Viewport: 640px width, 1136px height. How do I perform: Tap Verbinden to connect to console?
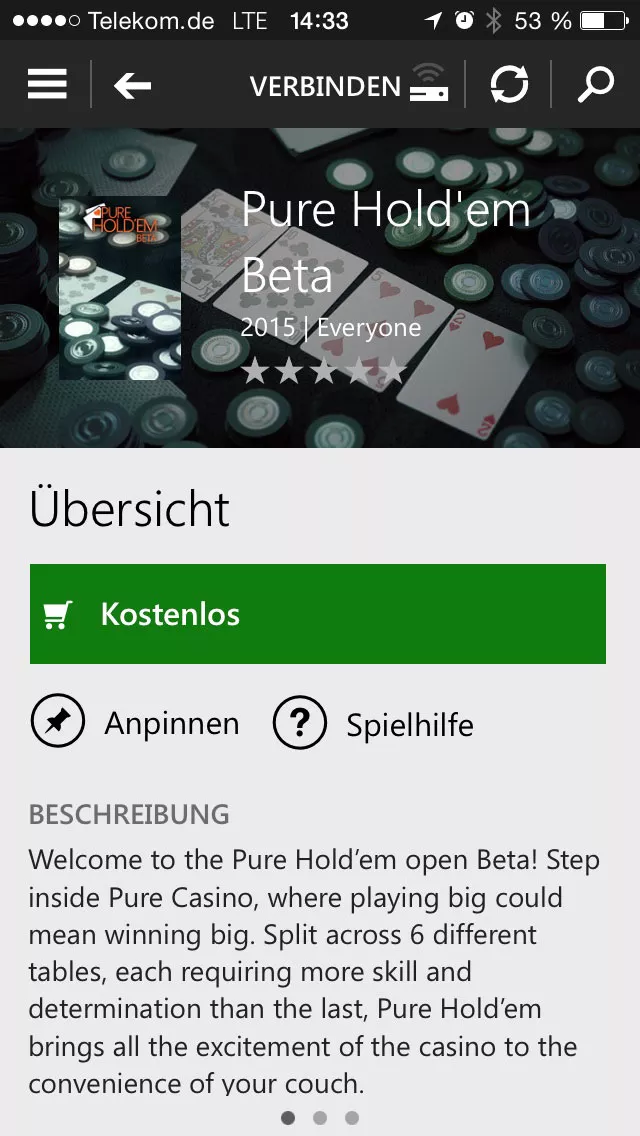click(x=349, y=85)
